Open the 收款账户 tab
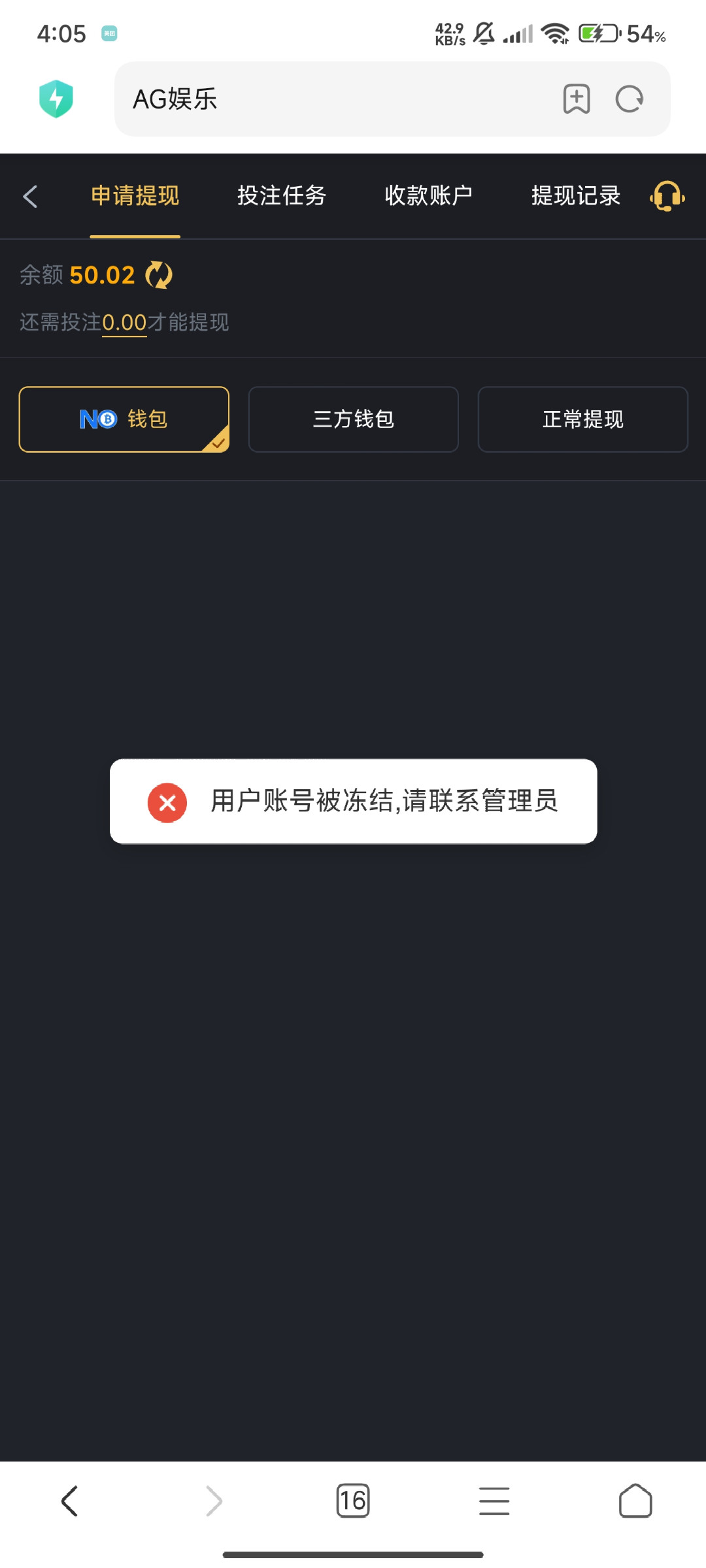Screen dimensions: 706x1568 [x=429, y=195]
